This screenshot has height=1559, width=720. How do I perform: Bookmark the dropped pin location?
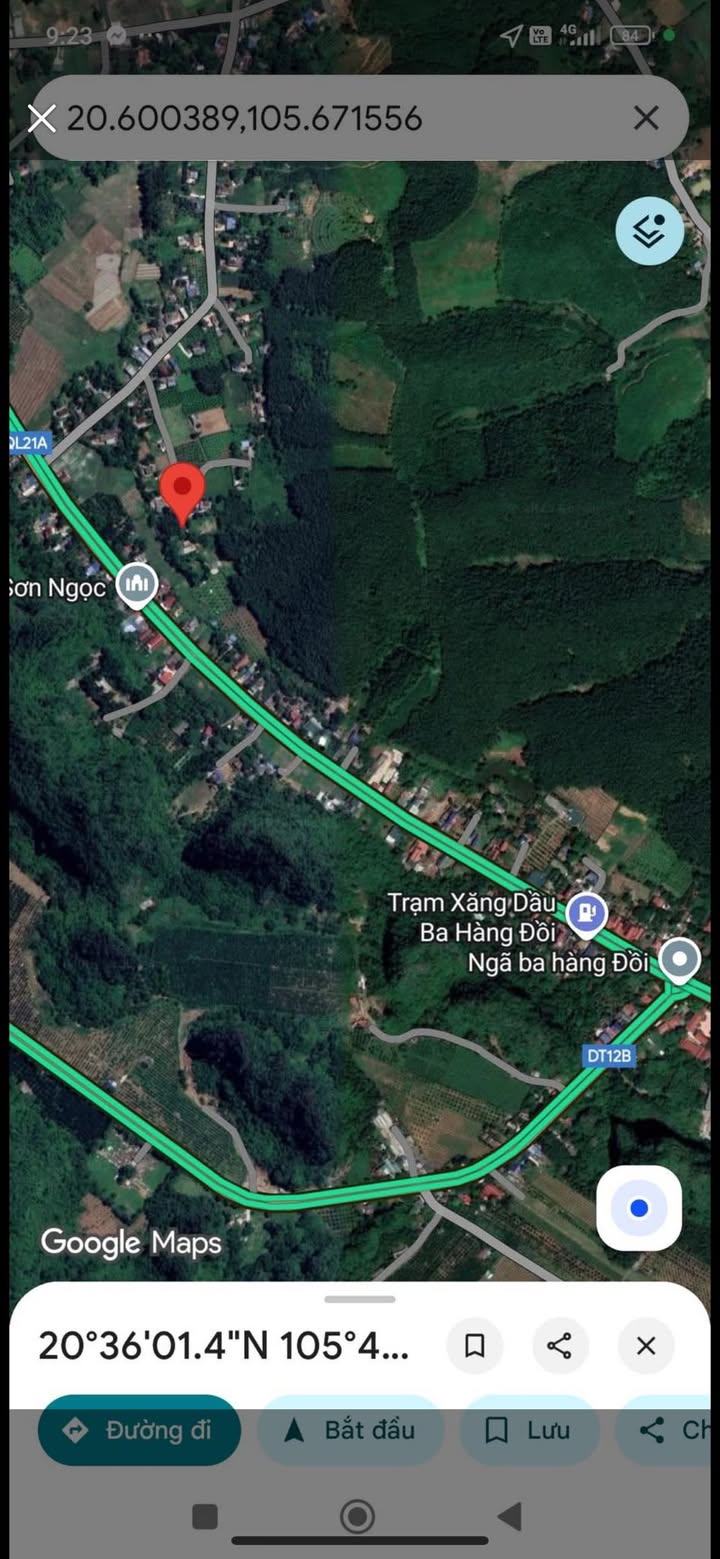[x=475, y=1346]
